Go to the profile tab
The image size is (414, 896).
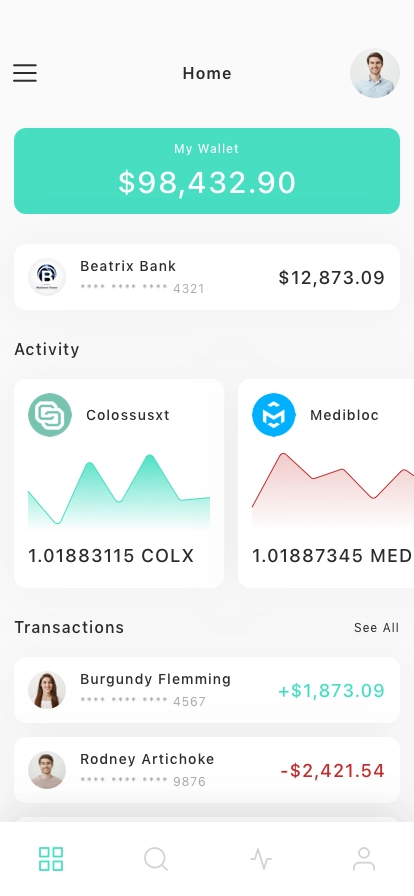tap(364, 859)
